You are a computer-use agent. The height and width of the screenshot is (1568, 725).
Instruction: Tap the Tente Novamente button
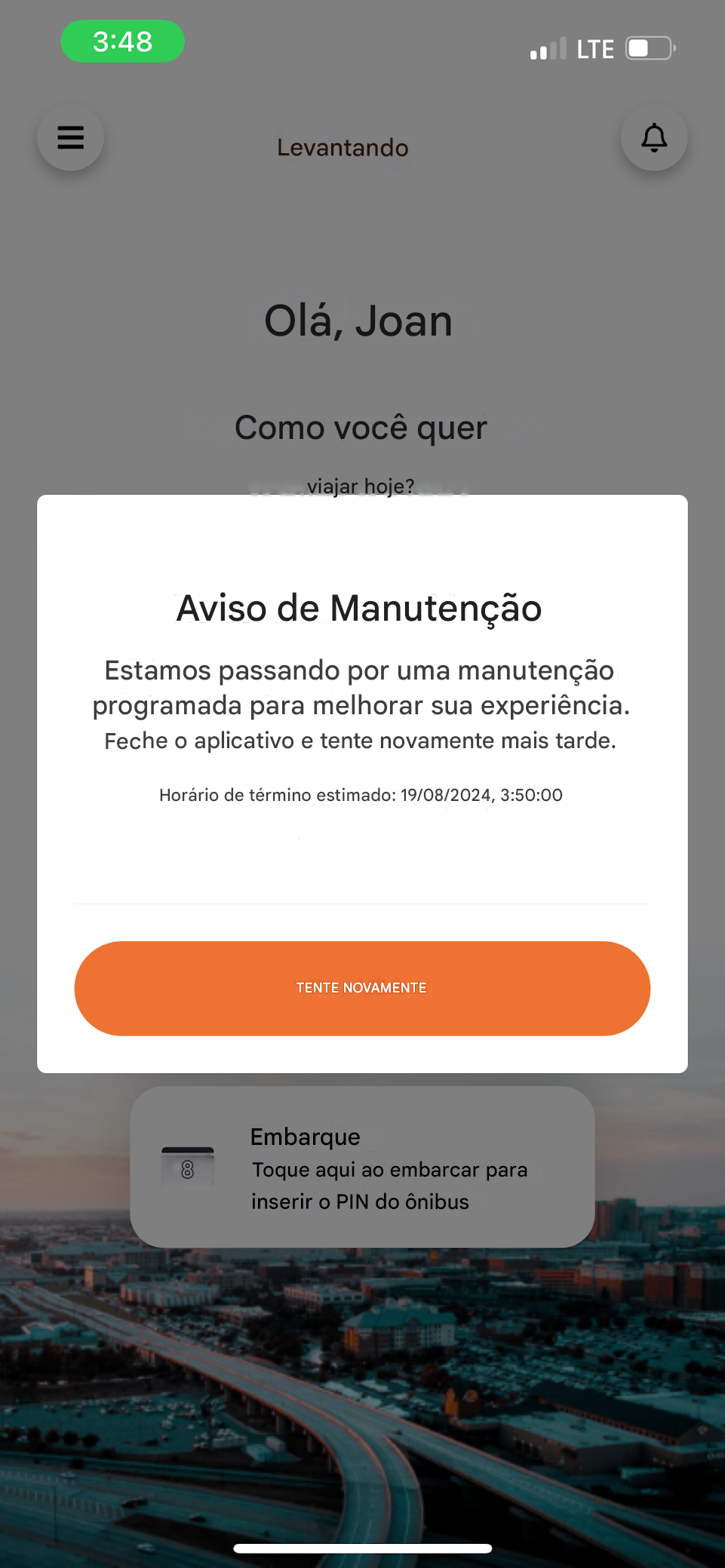(362, 988)
